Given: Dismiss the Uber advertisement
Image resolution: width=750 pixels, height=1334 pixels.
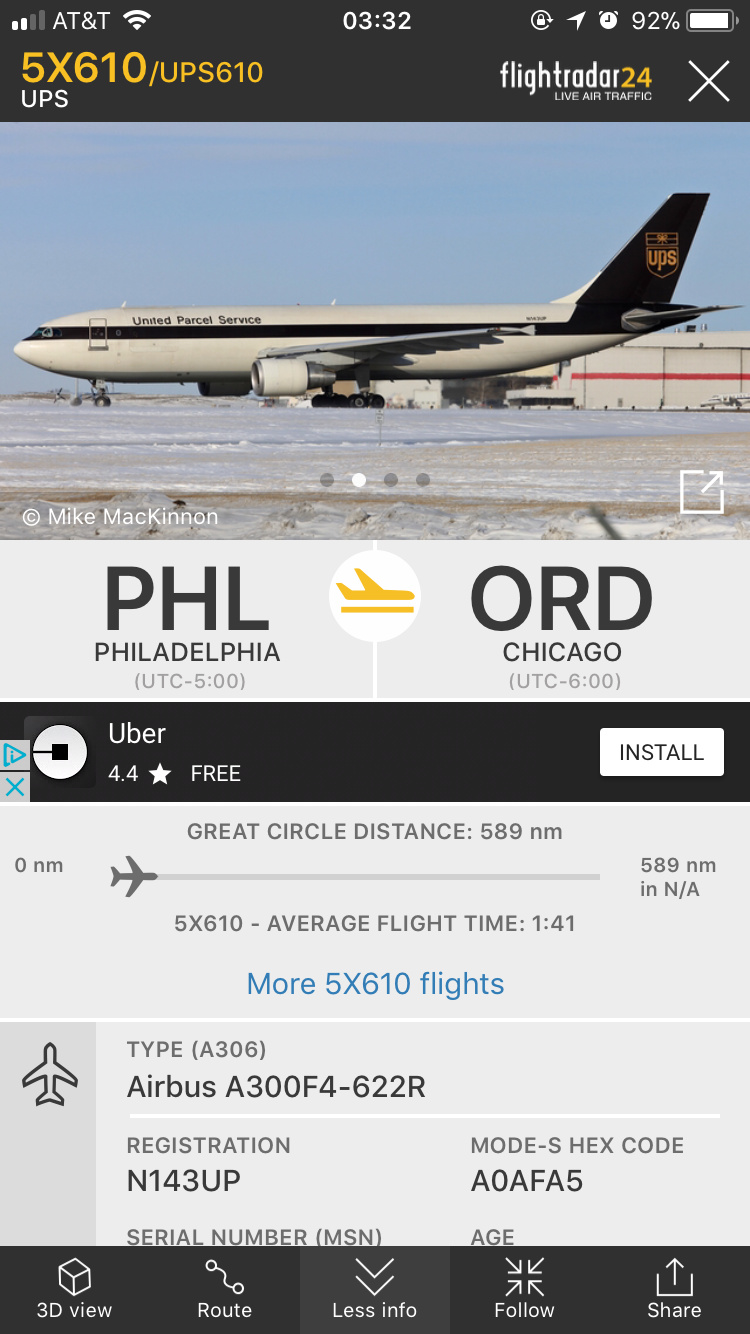Looking at the screenshot, I should point(14,786).
